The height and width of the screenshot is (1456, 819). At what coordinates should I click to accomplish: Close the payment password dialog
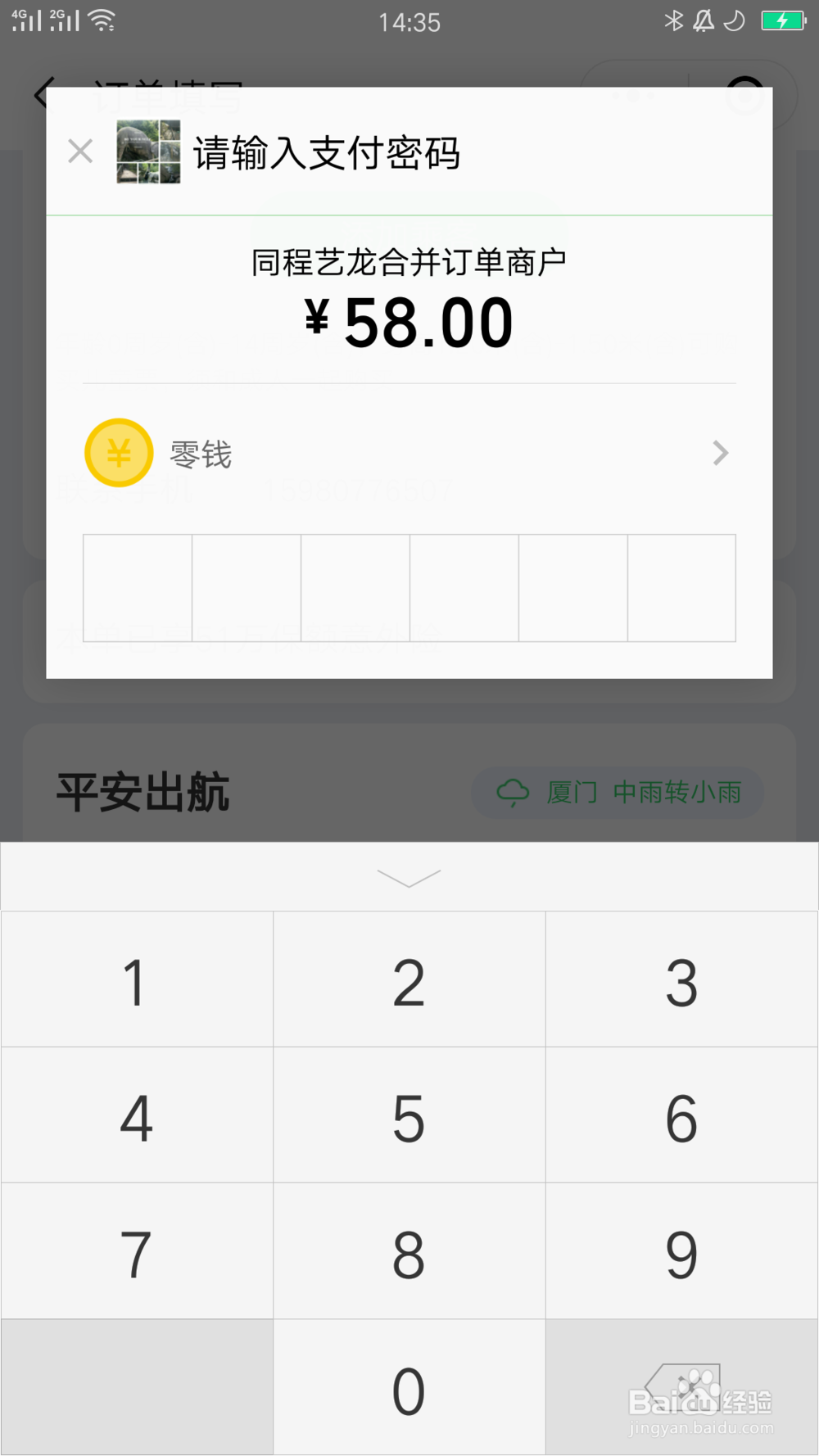click(80, 151)
